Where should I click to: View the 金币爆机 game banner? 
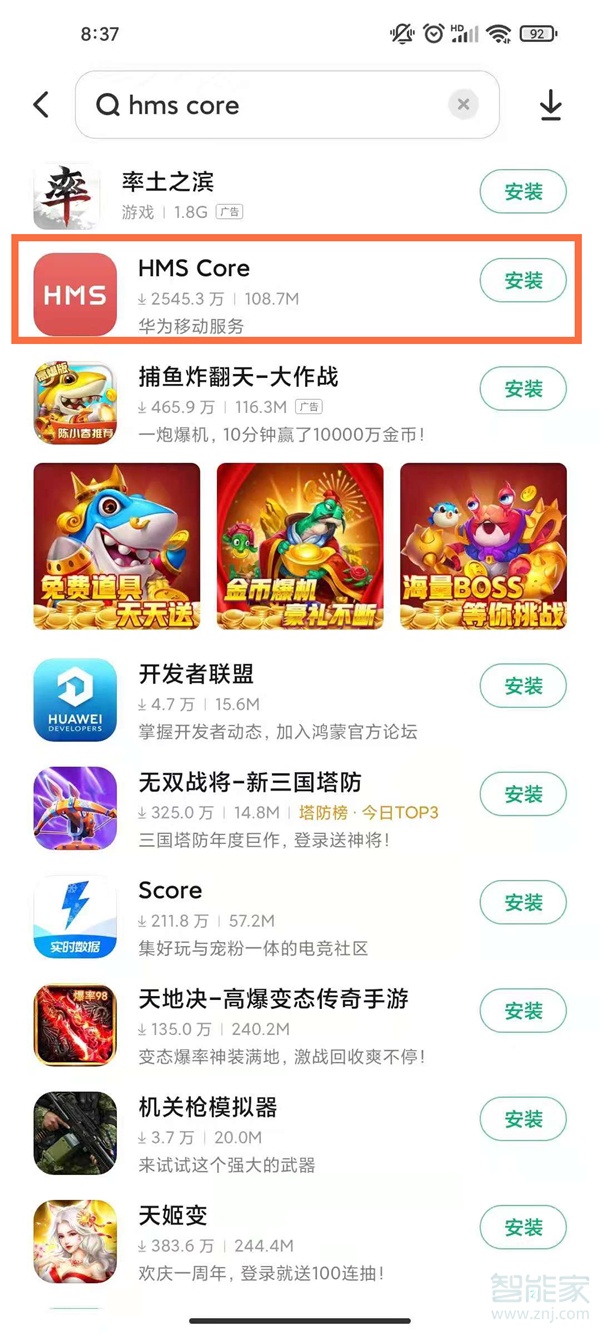coord(300,546)
